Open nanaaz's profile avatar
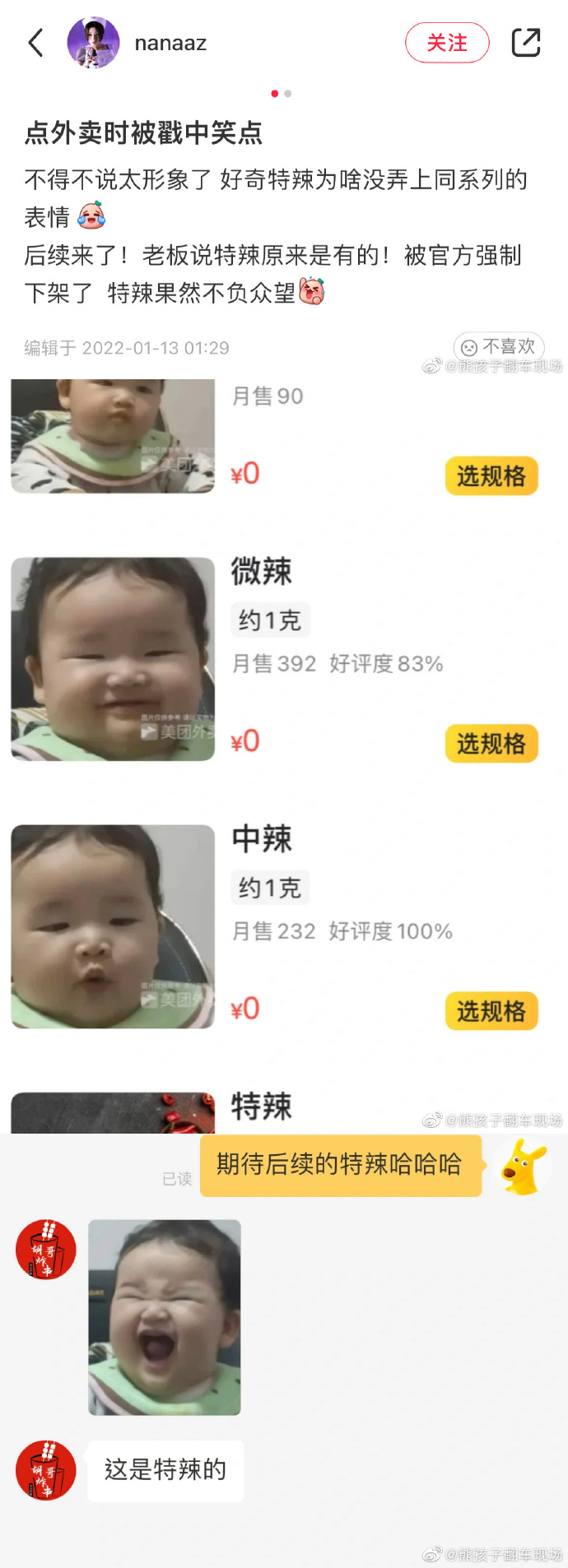Image resolution: width=568 pixels, height=1568 pixels. coord(93,43)
